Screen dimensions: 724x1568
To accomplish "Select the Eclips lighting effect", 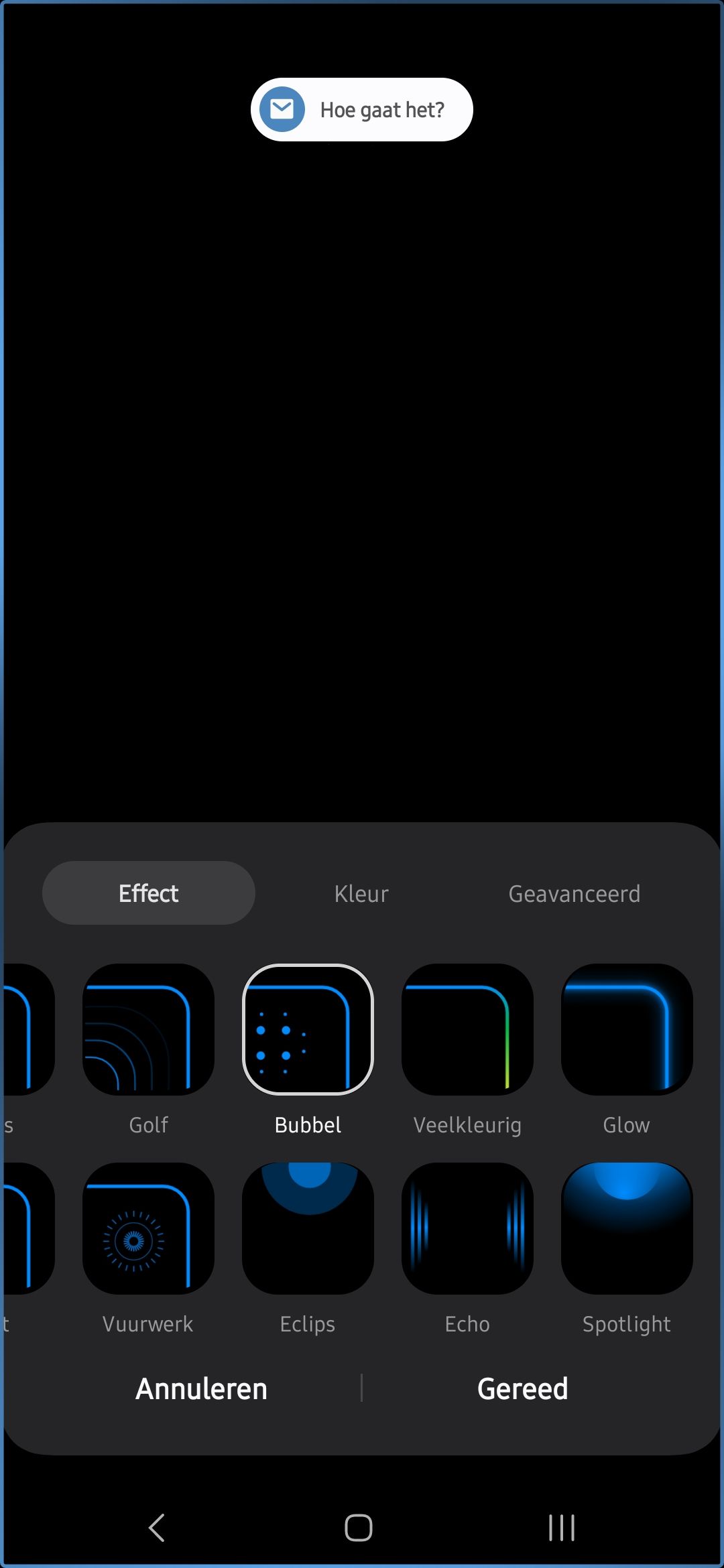I will coord(308,1230).
